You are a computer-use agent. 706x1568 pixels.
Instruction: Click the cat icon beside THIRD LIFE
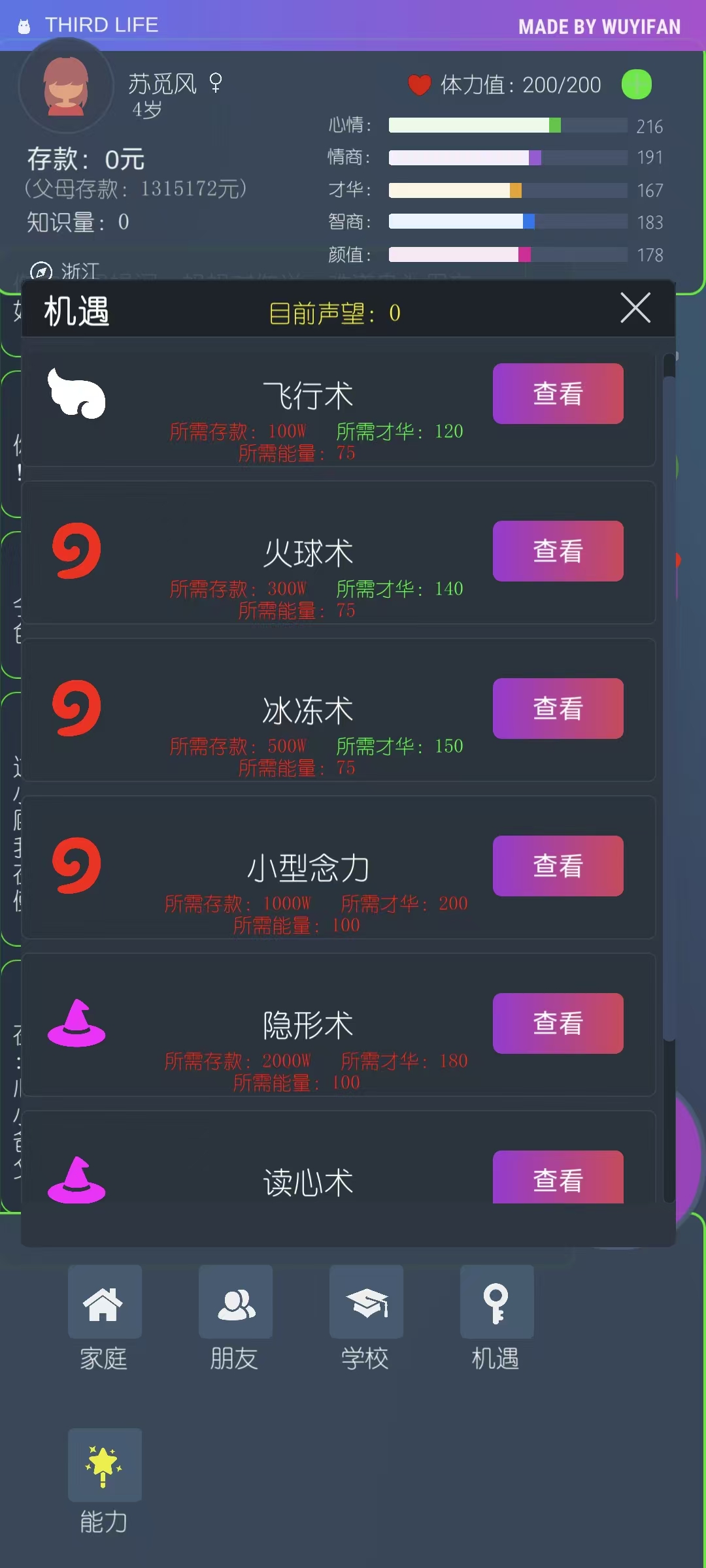coord(24,25)
